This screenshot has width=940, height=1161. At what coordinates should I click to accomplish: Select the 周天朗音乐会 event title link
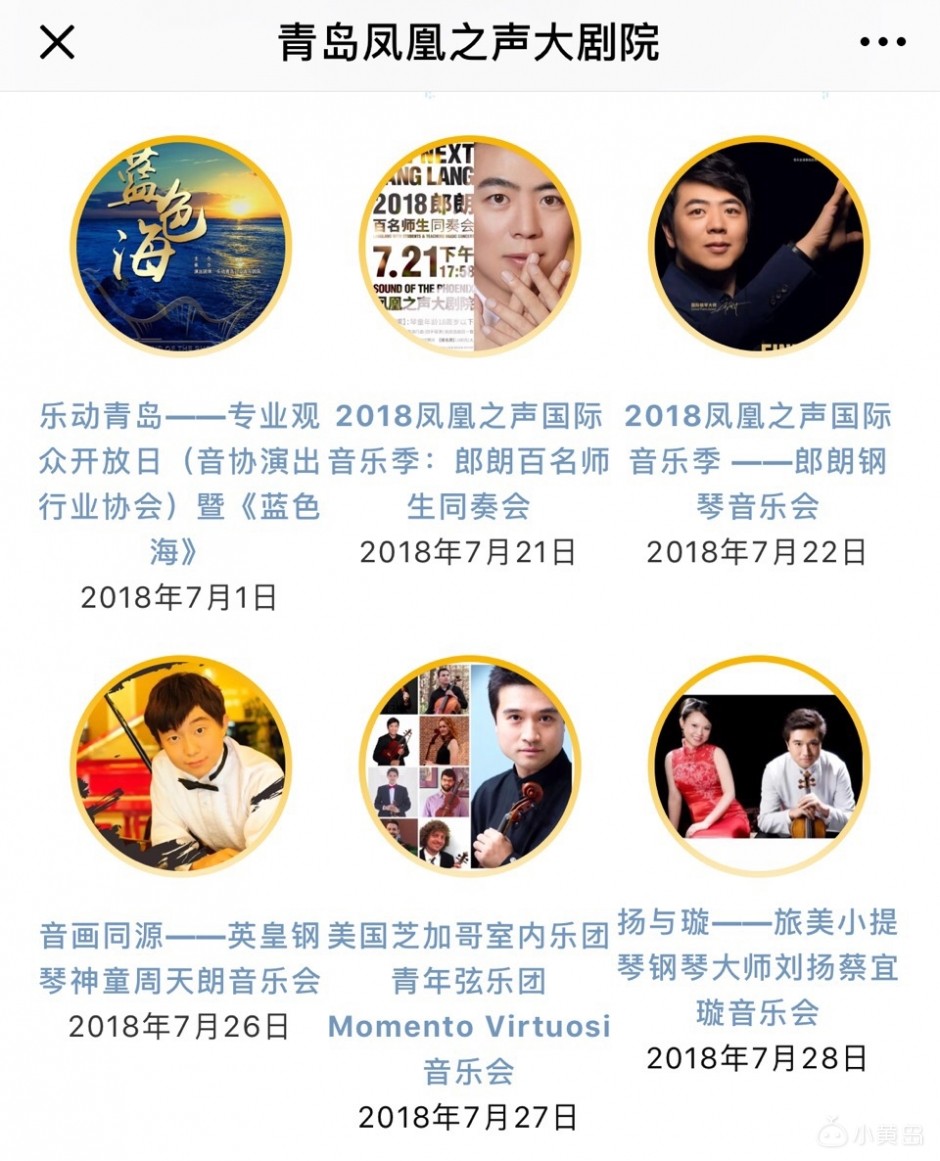point(180,958)
